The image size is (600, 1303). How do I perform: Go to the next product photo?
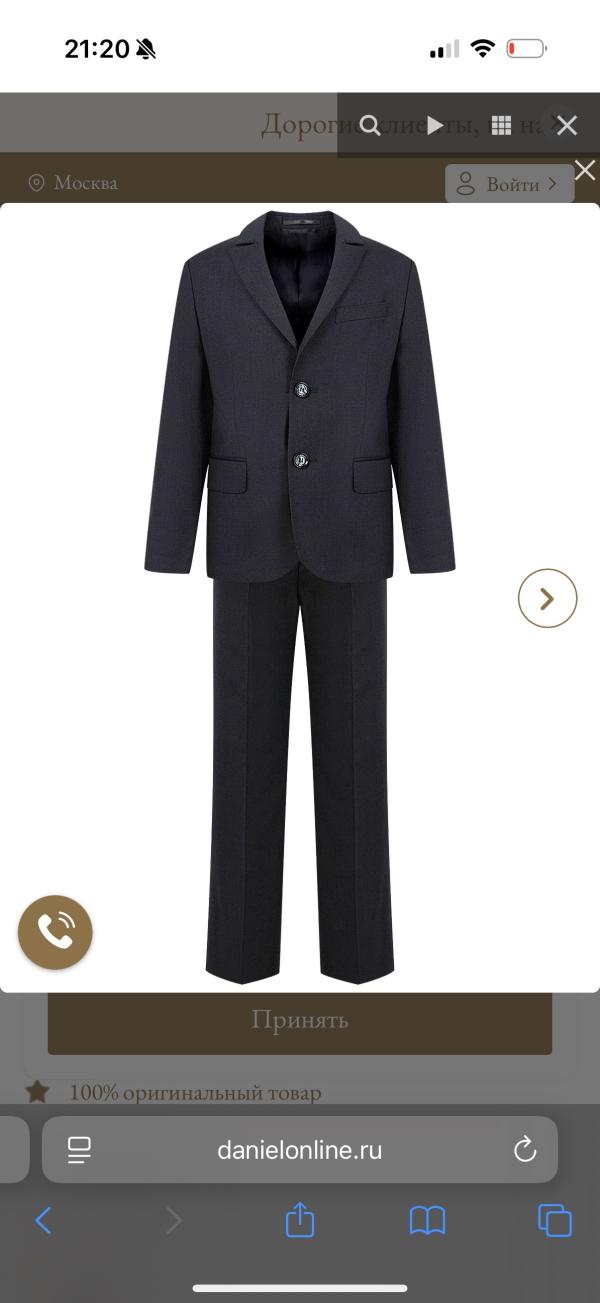pyautogui.click(x=547, y=598)
